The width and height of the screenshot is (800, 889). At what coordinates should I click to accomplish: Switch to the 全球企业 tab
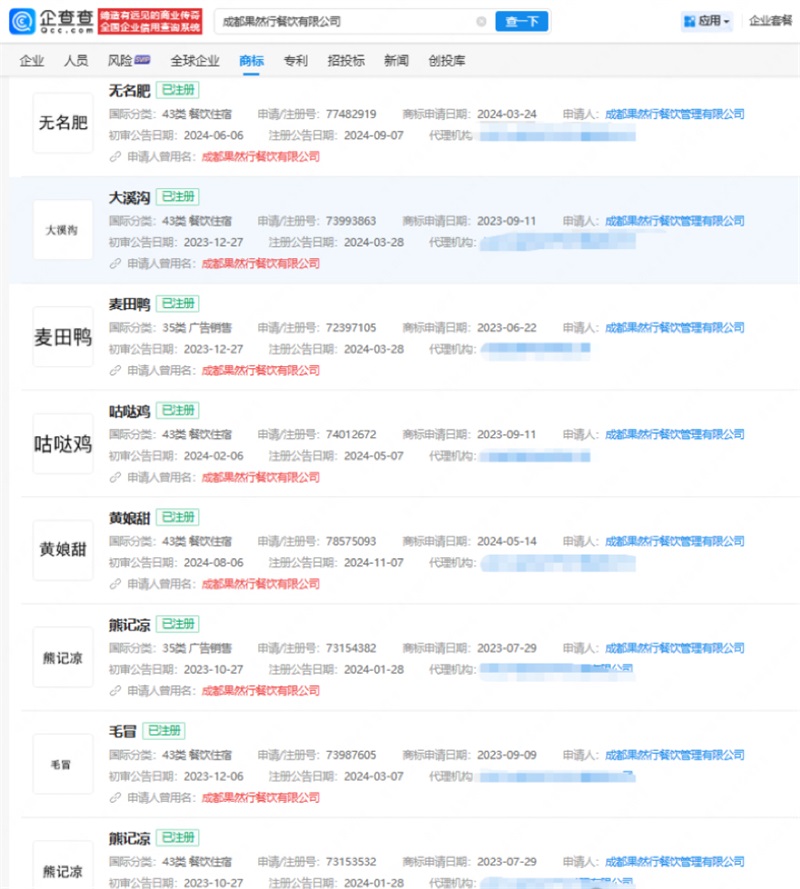[194, 60]
